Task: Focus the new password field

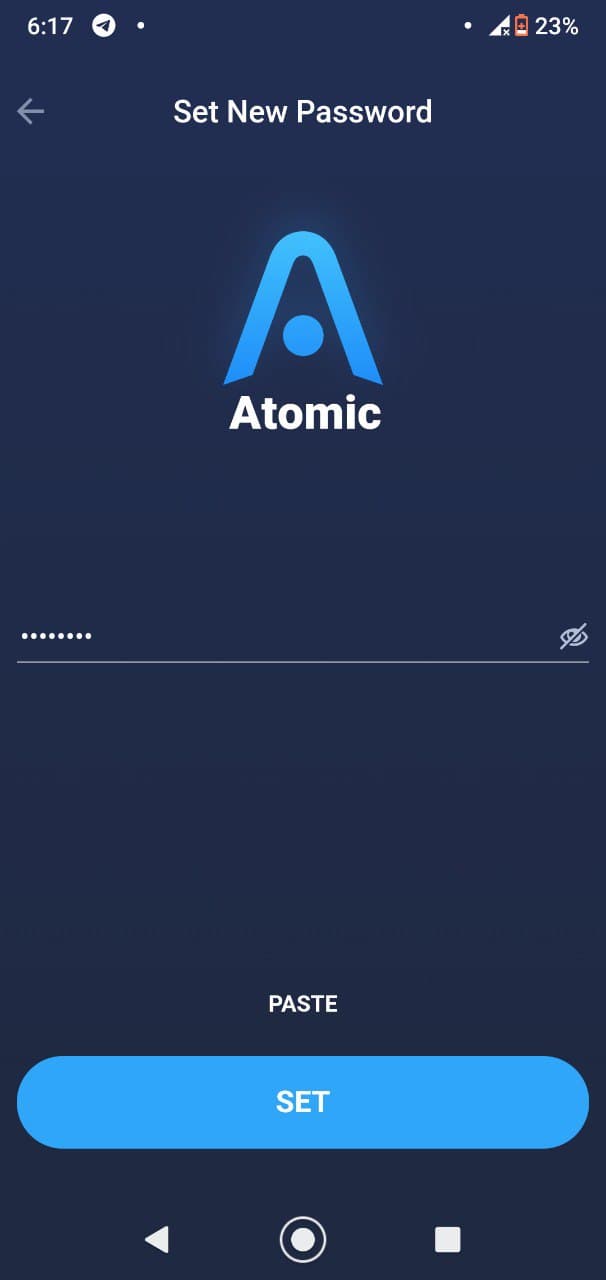Action: pos(280,636)
